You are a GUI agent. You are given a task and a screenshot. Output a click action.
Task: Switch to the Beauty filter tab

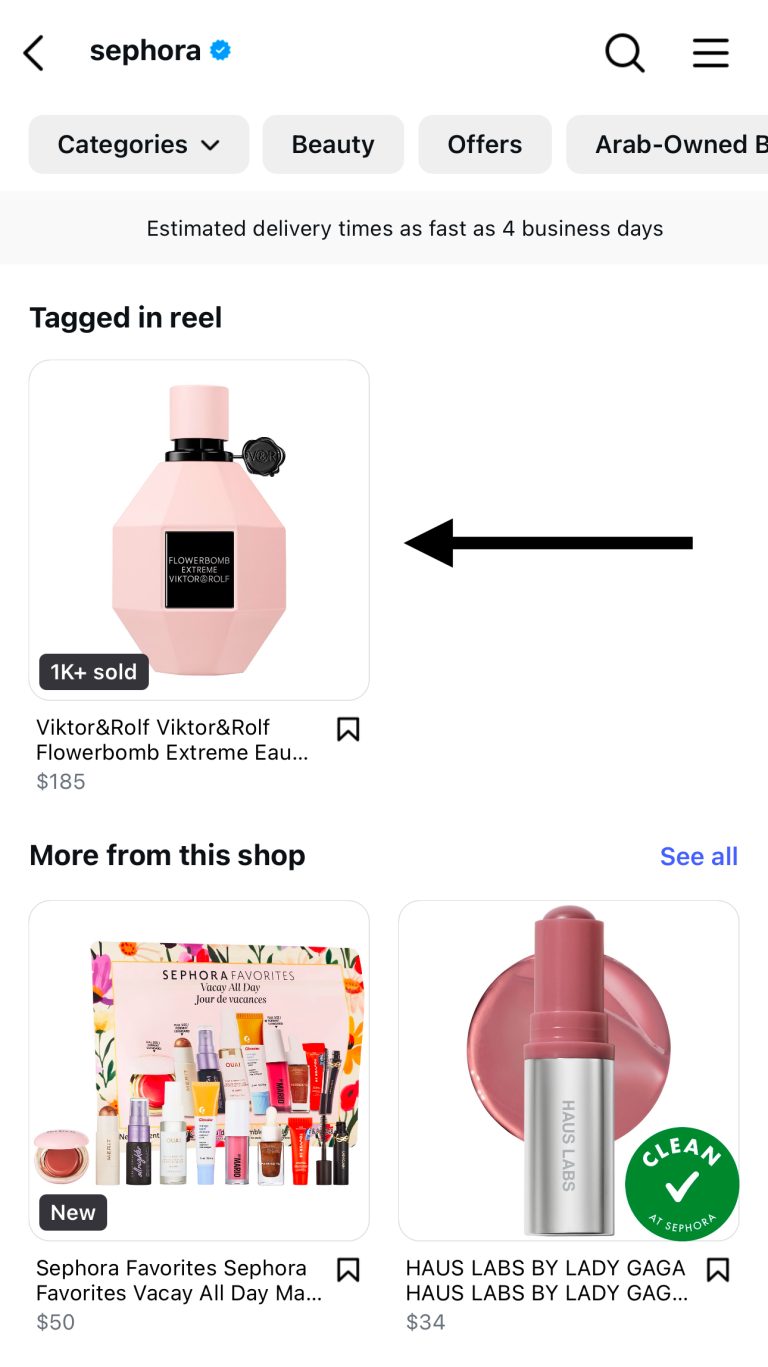coord(333,144)
